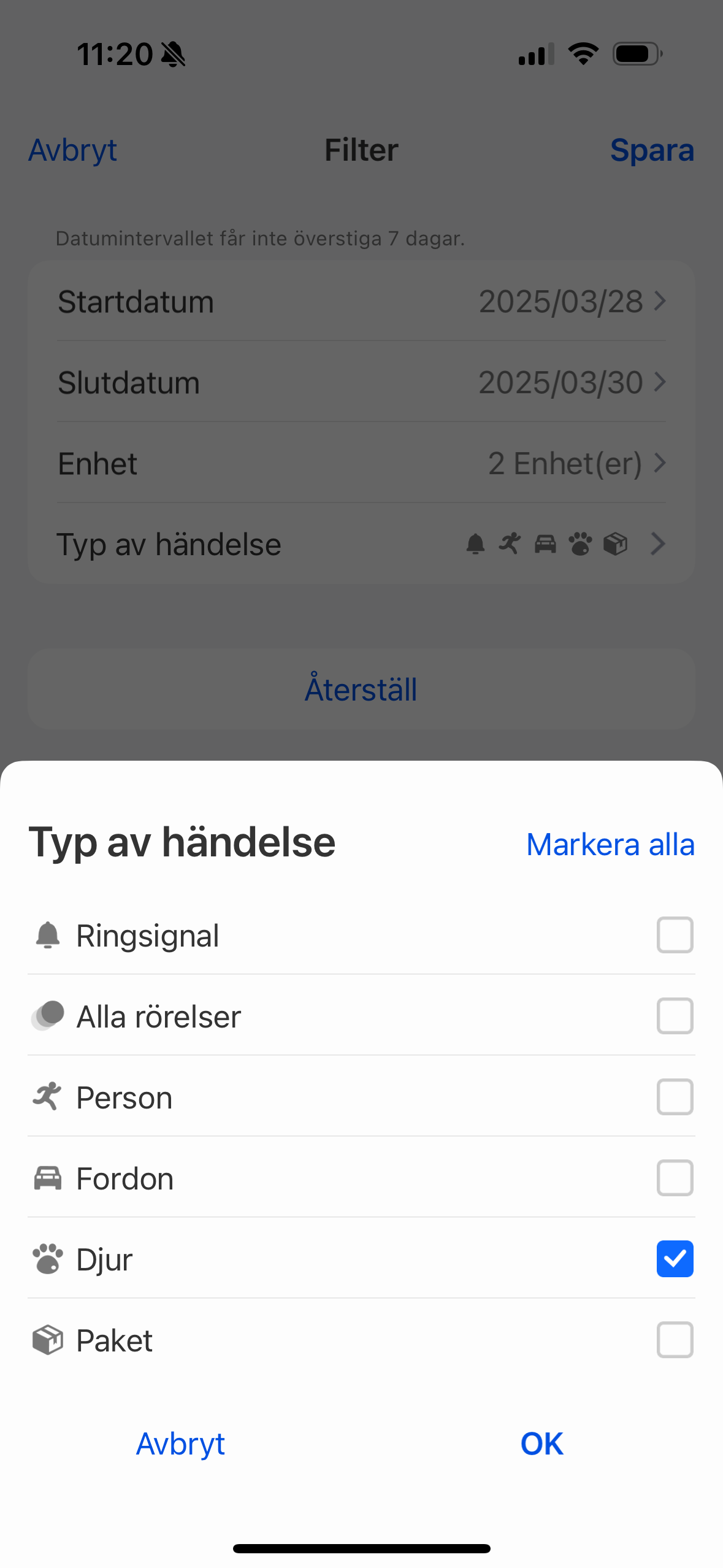Confirm selection with OK
Image resolution: width=723 pixels, height=1568 pixels.
[x=541, y=1443]
